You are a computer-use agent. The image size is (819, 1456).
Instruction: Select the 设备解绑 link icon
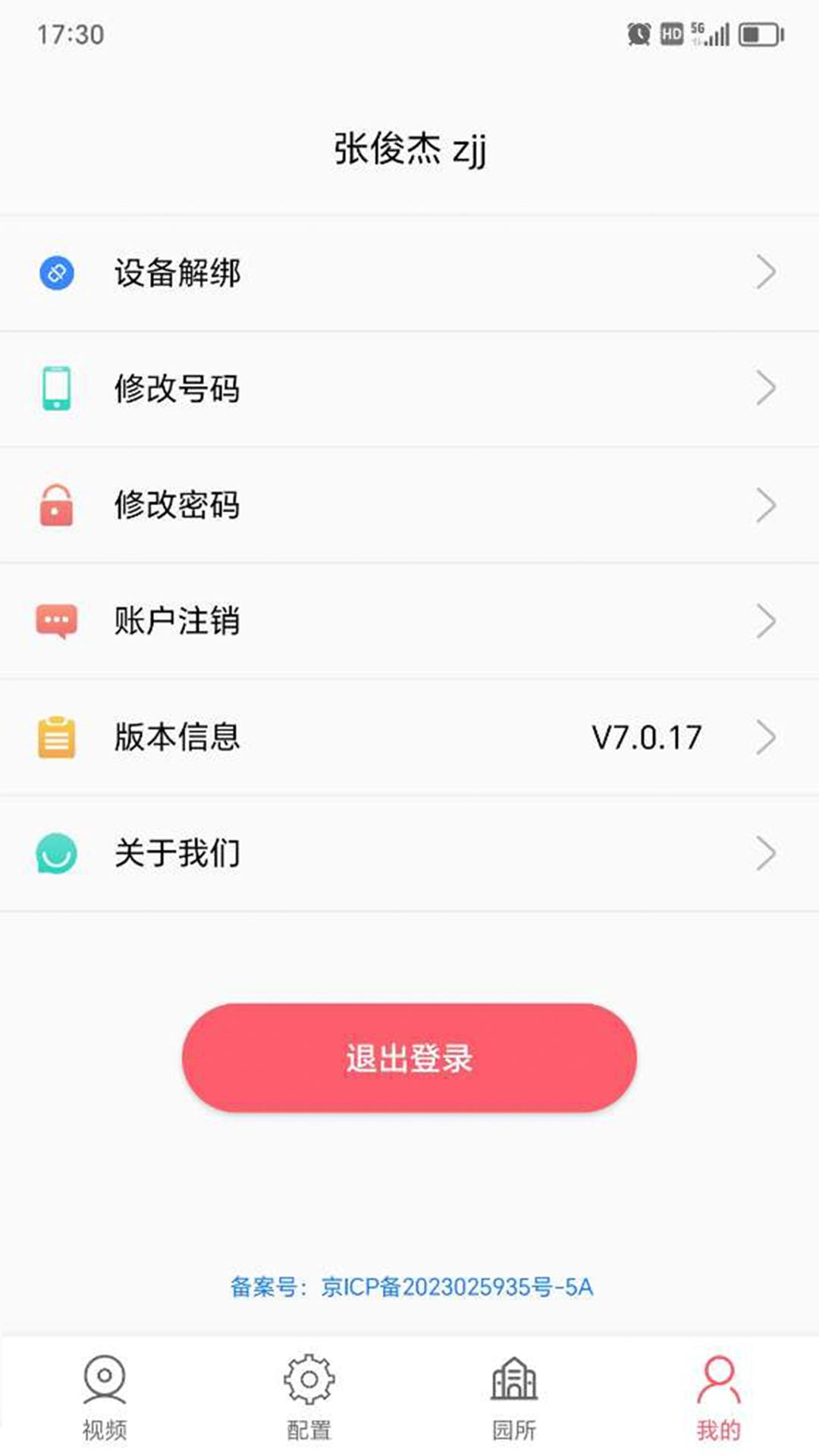(56, 275)
